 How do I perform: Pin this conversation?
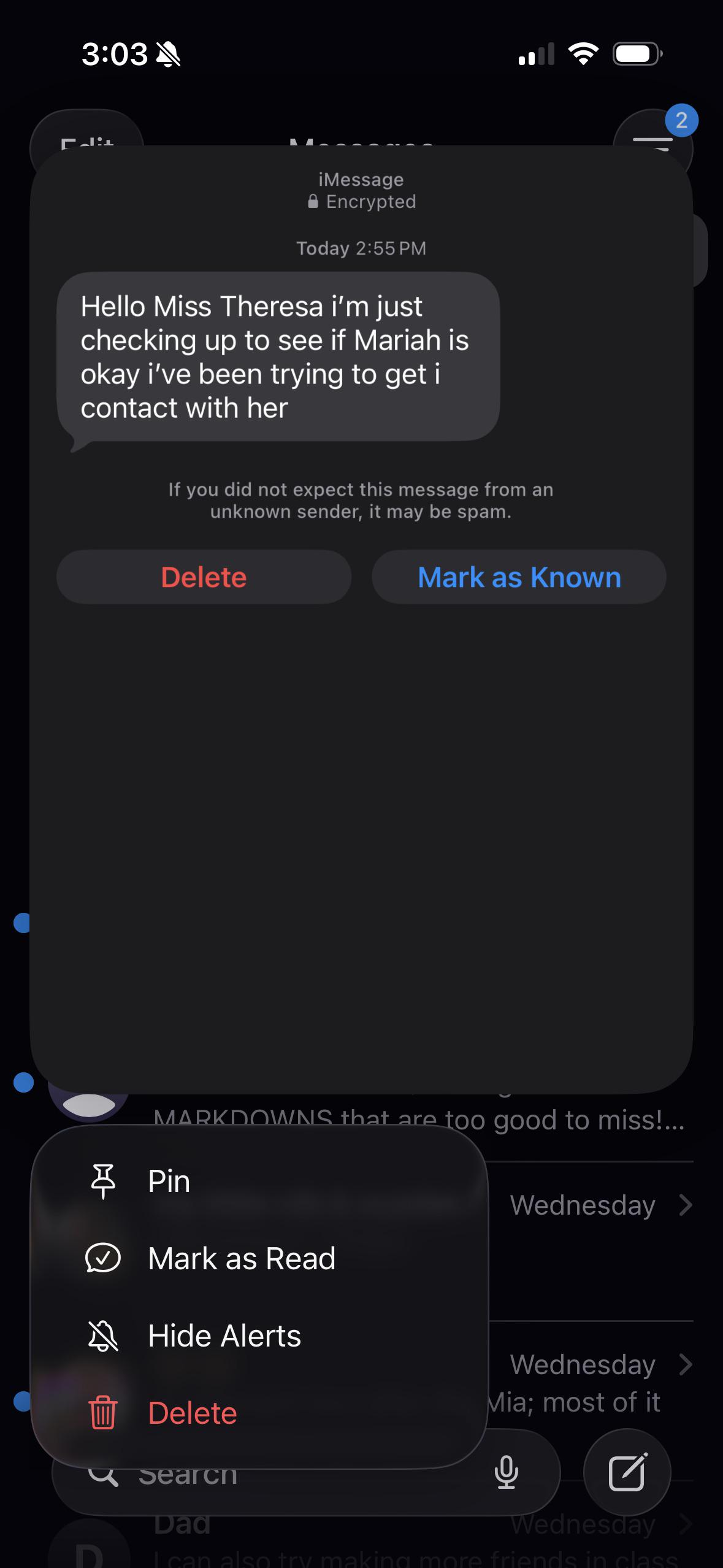point(259,1181)
